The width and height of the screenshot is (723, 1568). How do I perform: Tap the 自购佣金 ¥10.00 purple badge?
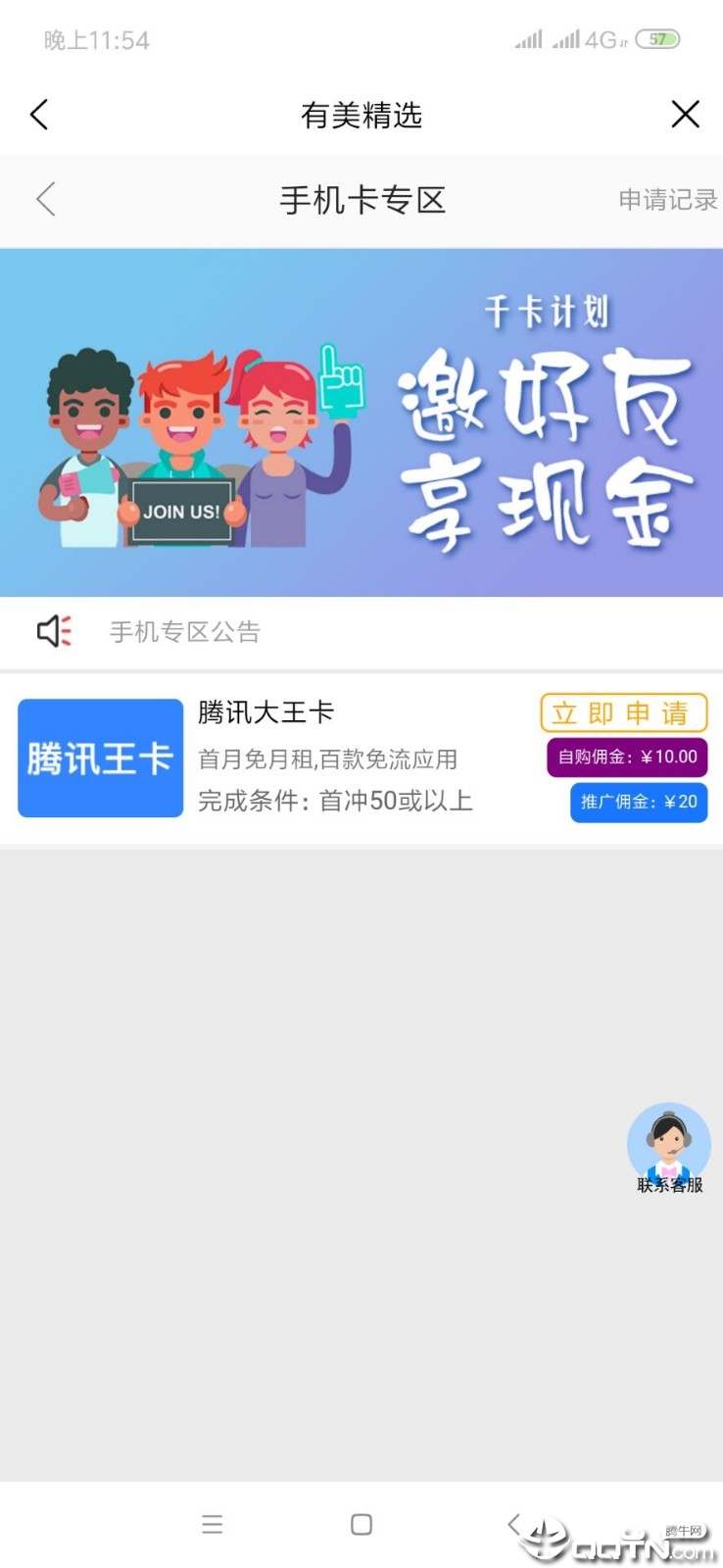(x=627, y=757)
